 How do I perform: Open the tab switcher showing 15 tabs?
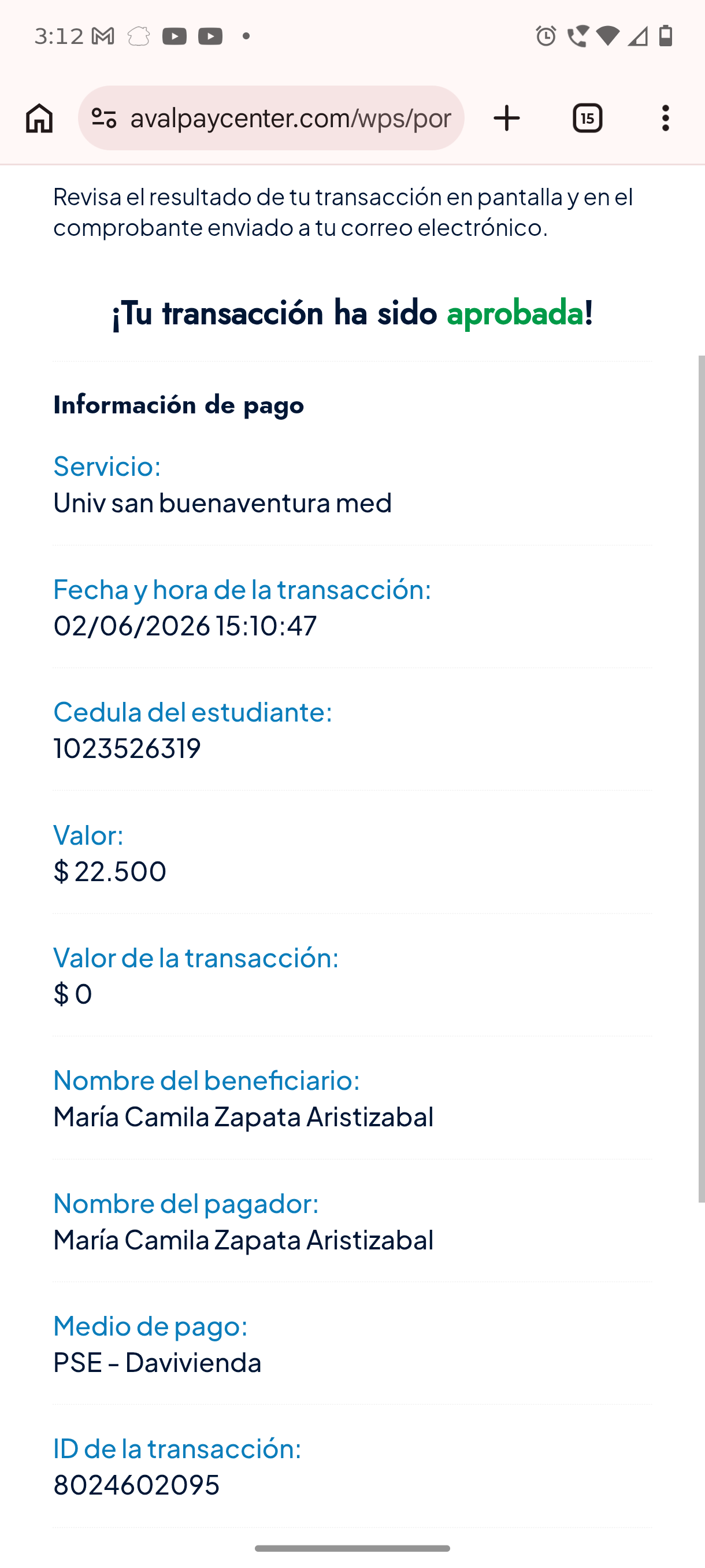point(588,118)
